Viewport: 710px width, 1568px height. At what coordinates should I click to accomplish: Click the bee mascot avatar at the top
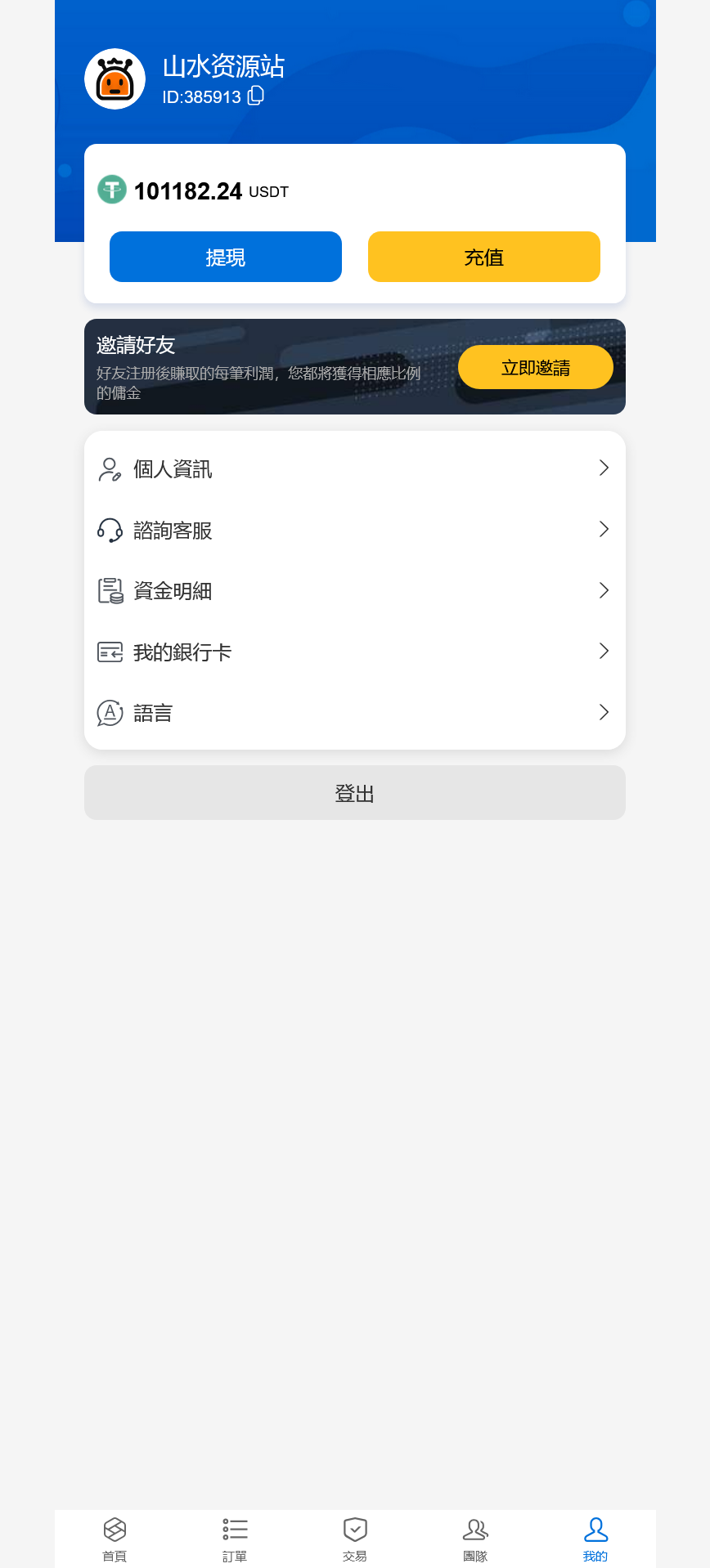pos(115,78)
